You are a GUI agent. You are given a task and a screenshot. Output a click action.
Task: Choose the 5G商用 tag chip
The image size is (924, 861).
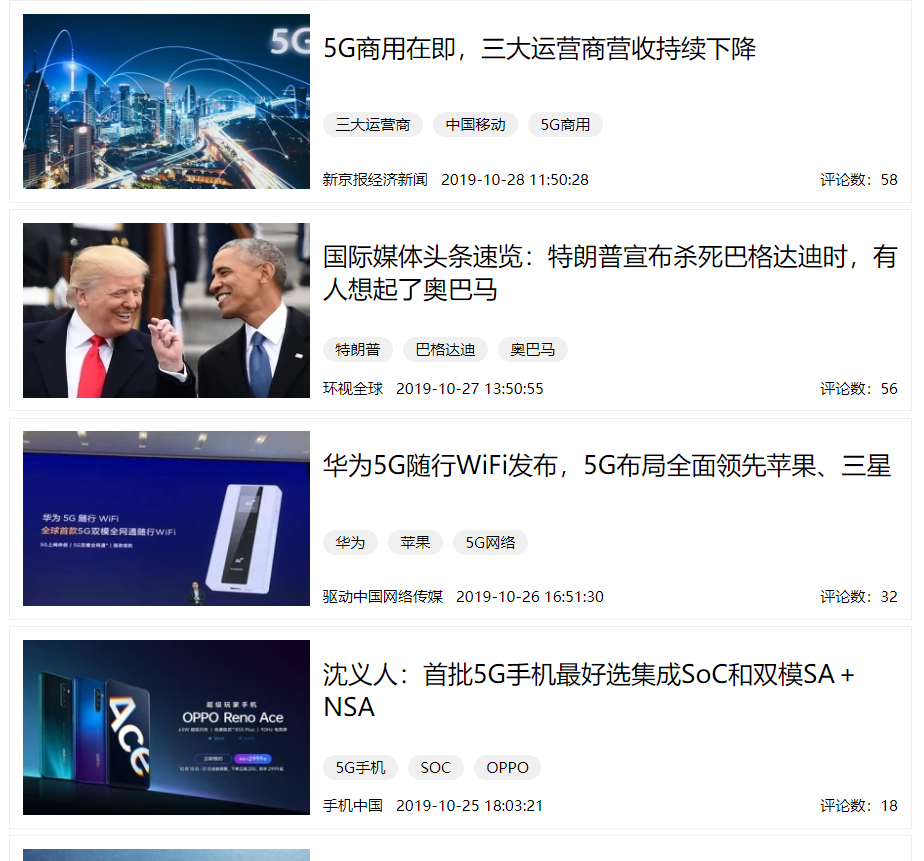pyautogui.click(x=565, y=125)
